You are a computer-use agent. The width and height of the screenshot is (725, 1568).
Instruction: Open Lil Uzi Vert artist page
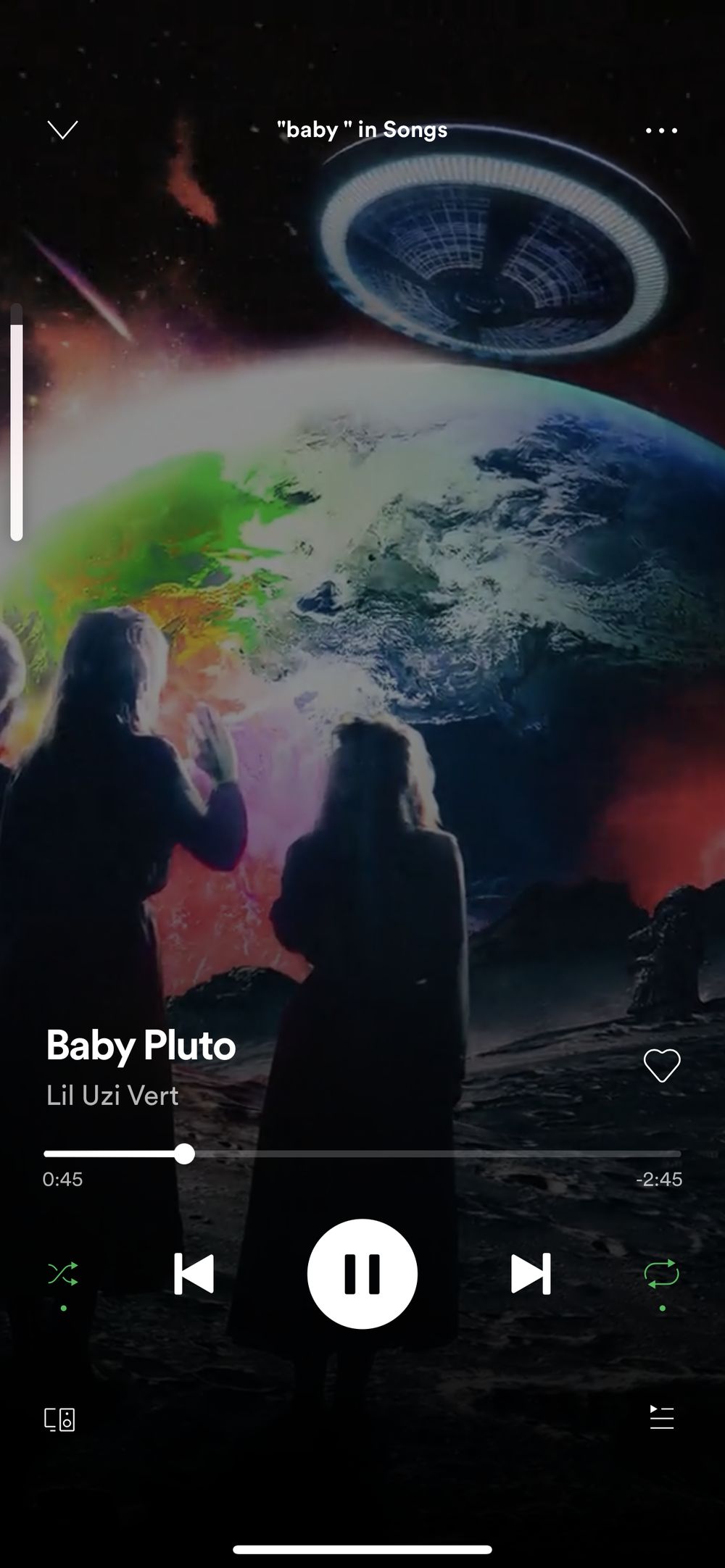(x=112, y=1096)
